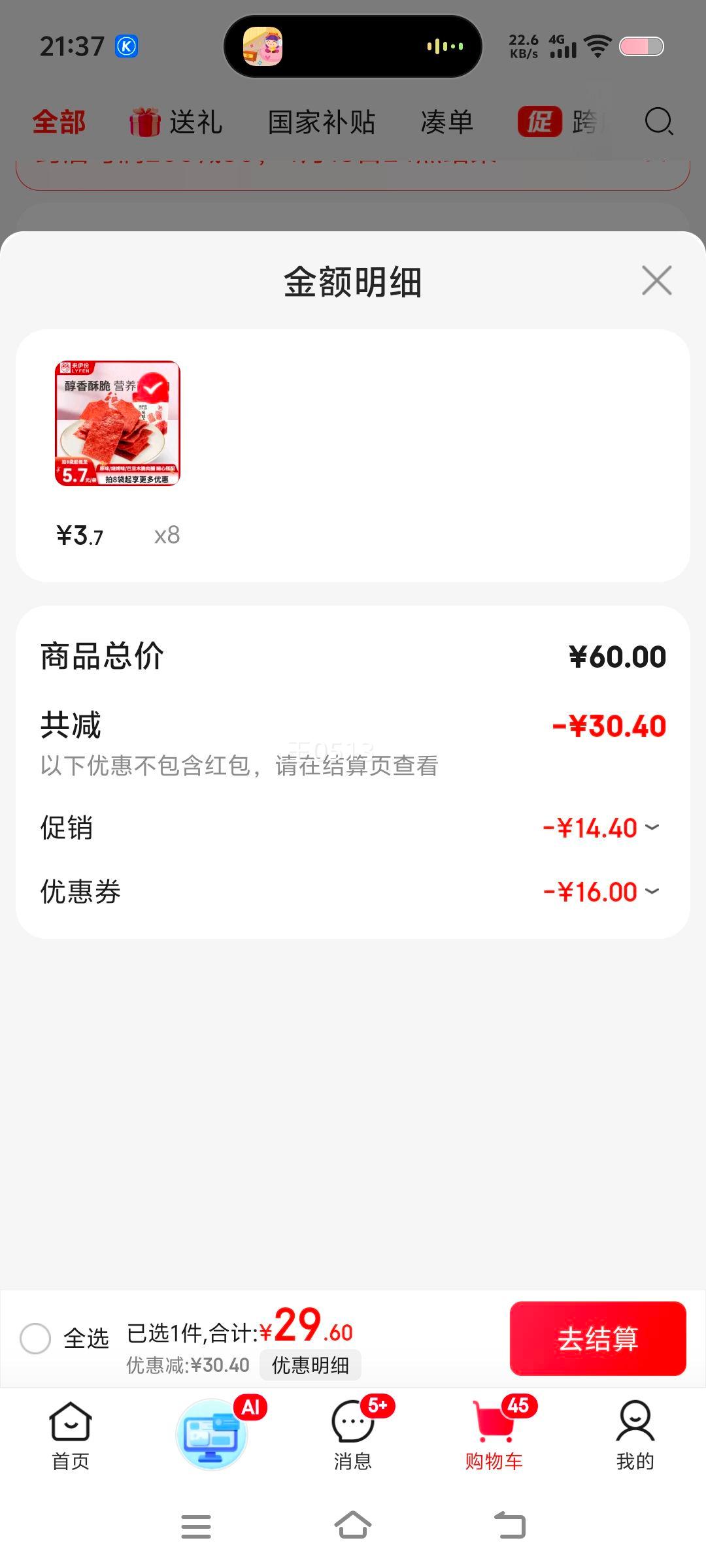The height and width of the screenshot is (1568, 706).
Task: Close the 金额明细 panel
Action: tap(656, 281)
